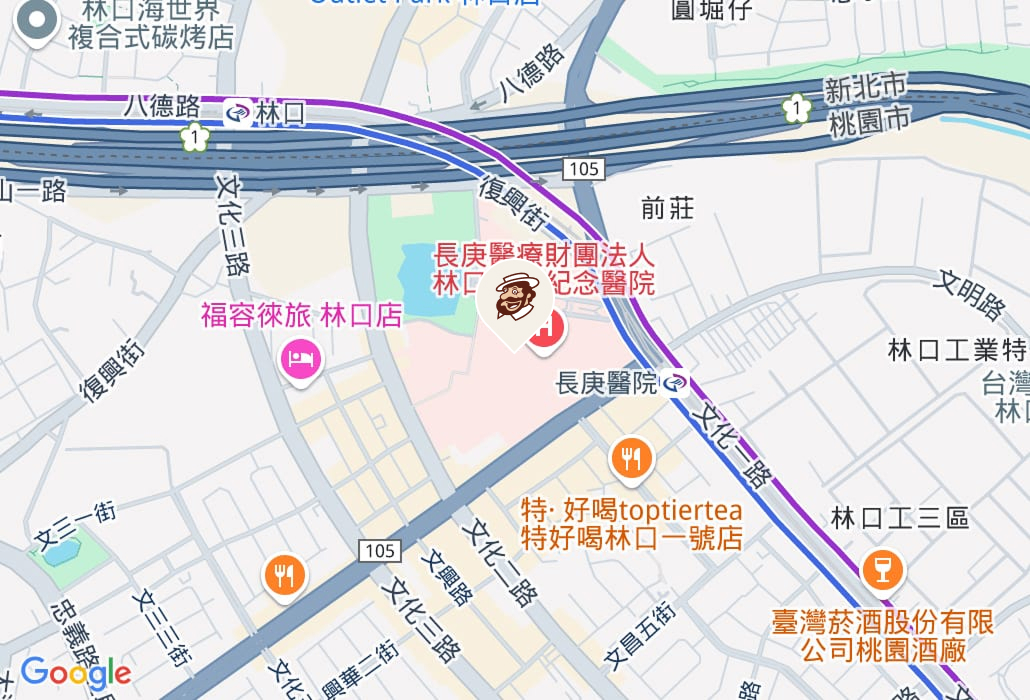Select the 臺灣菸酒 桃園酒廠 bar pin
This screenshot has height=700, width=1030.
point(882,570)
